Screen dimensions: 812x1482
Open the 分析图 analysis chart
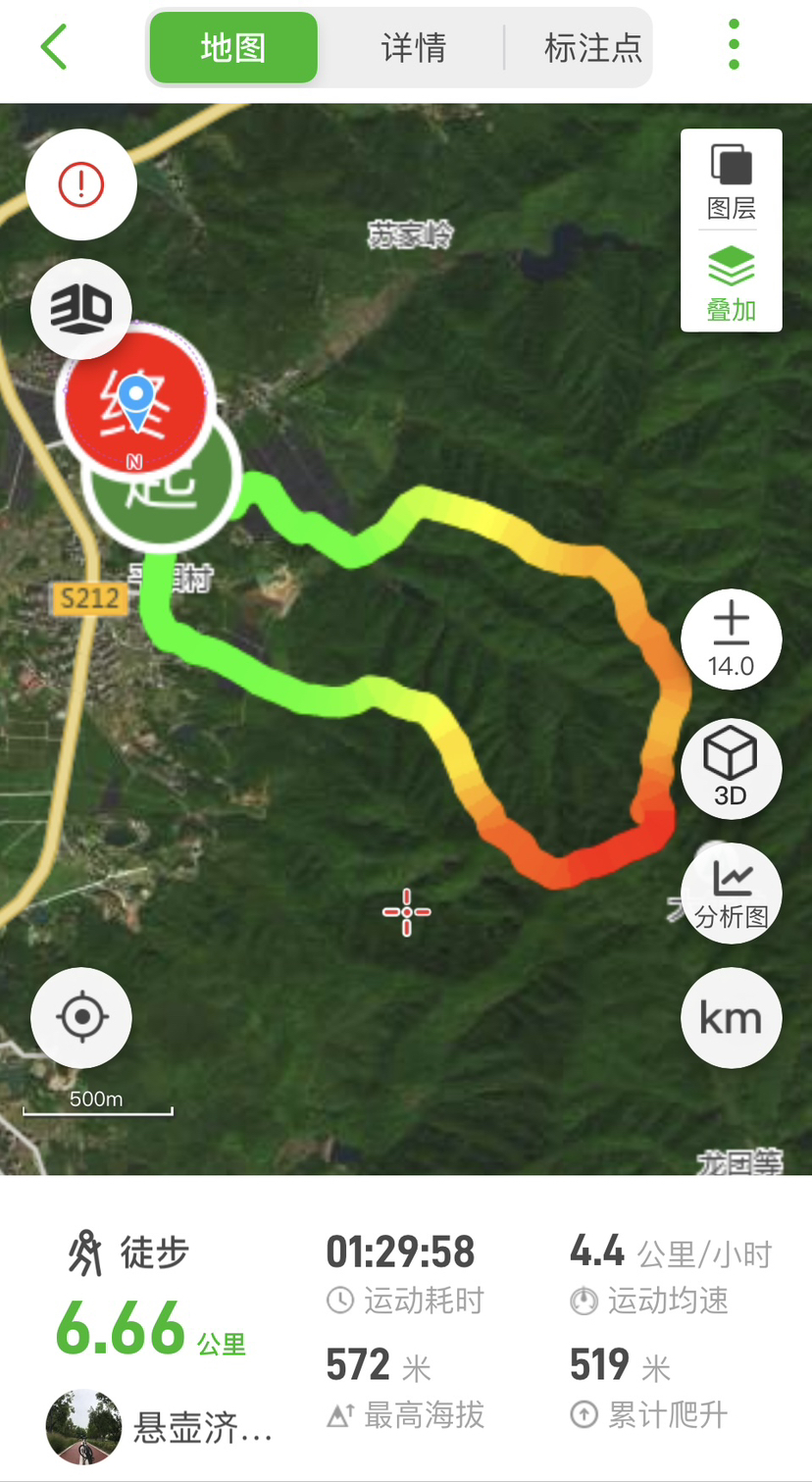click(x=731, y=894)
